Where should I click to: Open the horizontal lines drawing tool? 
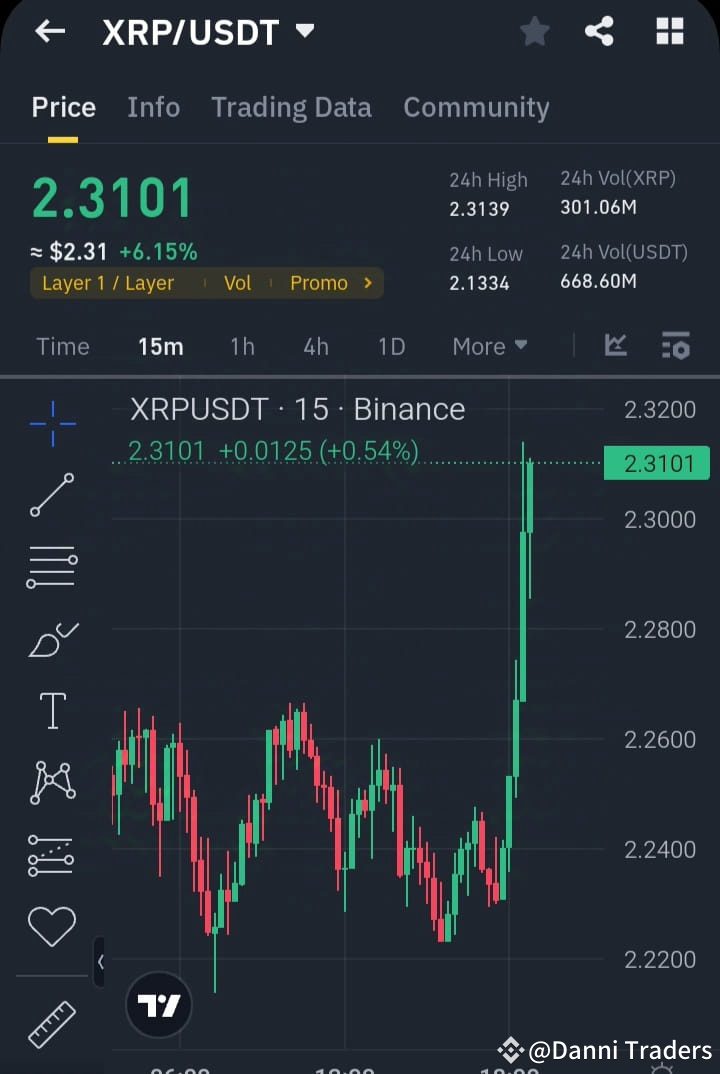coord(52,566)
